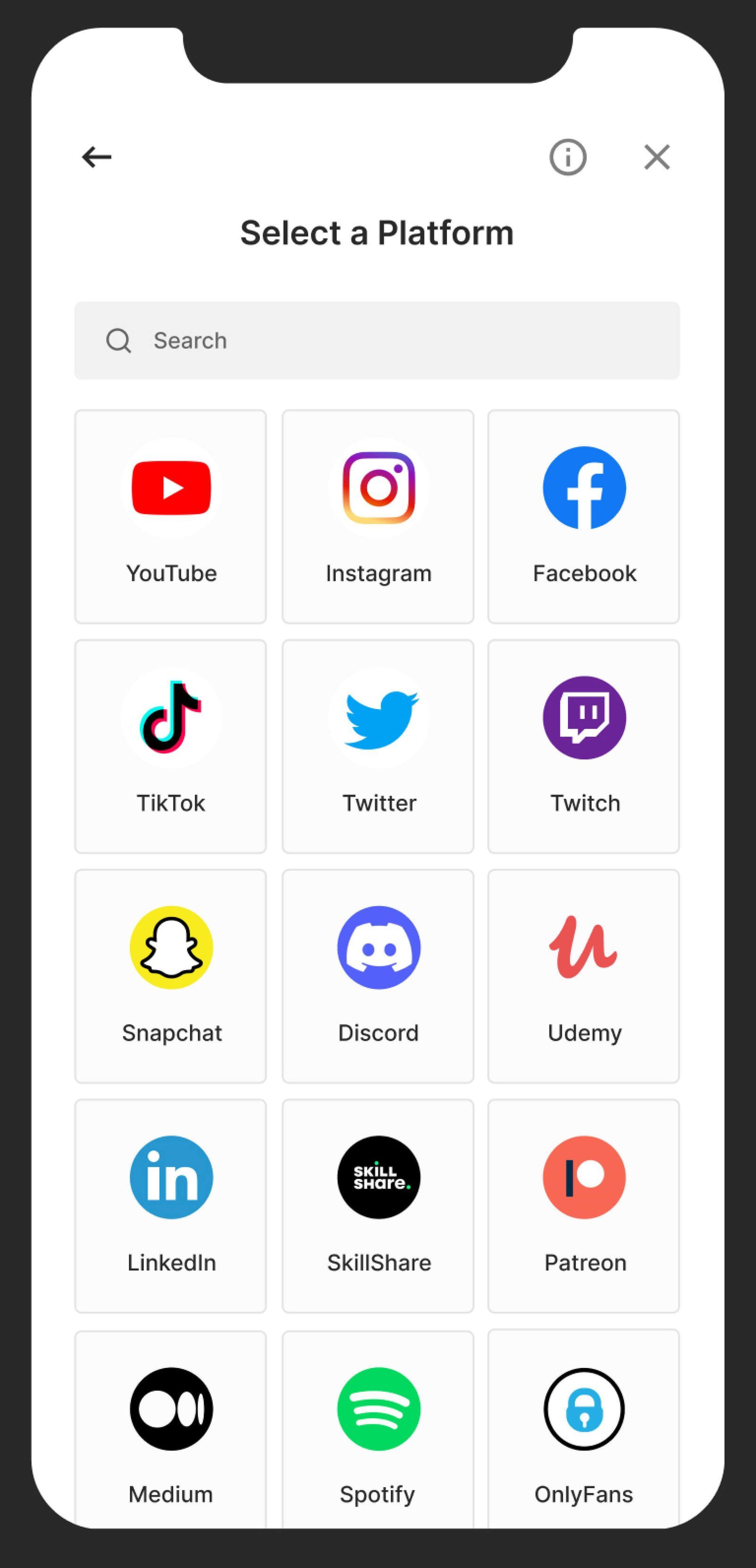The image size is (756, 1568).
Task: Select the Twitch platform icon
Action: [x=584, y=746]
